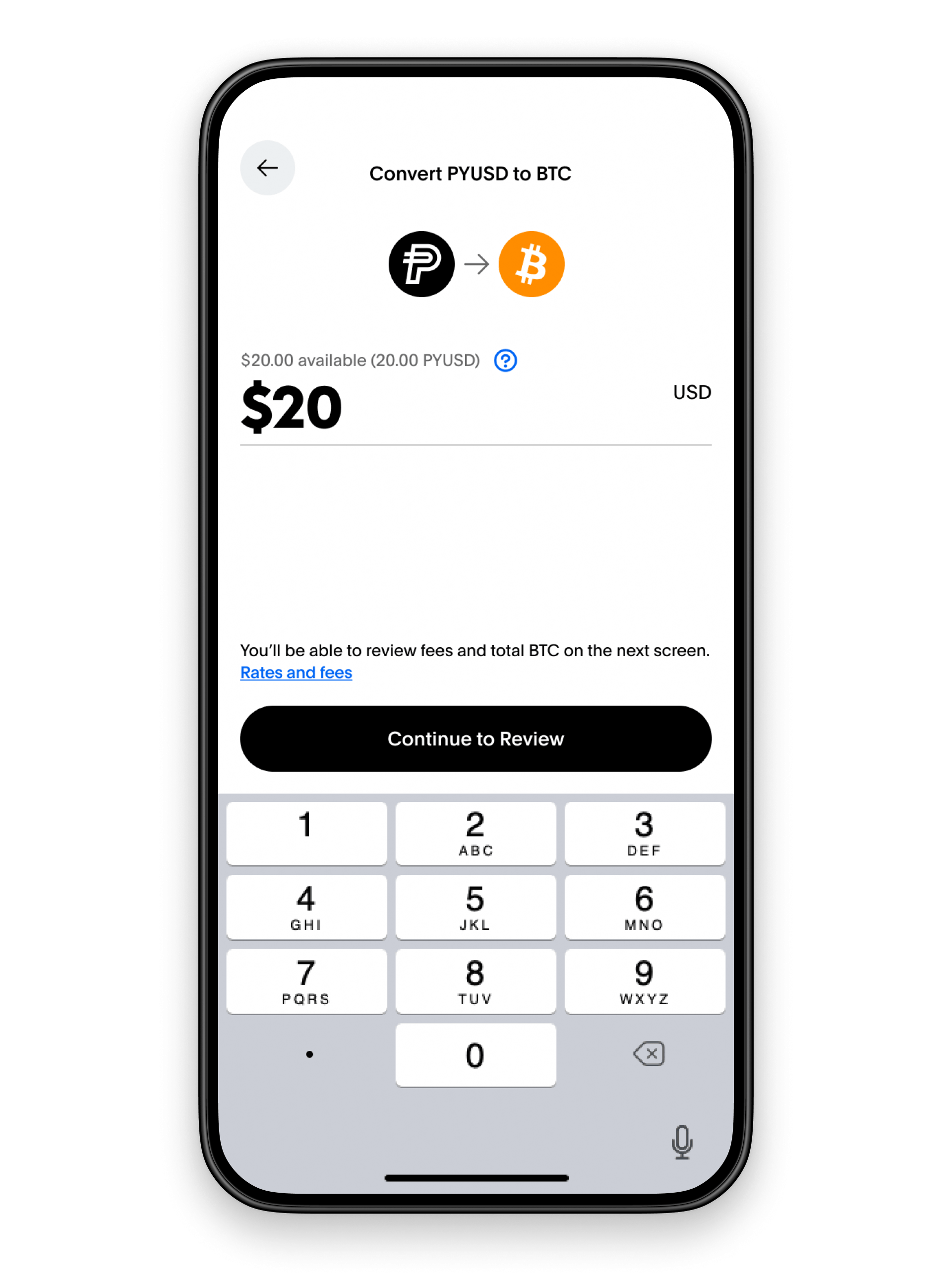This screenshot has height=1278, width=952.
Task: Enter digit 2 on the keypad
Action: 476,832
